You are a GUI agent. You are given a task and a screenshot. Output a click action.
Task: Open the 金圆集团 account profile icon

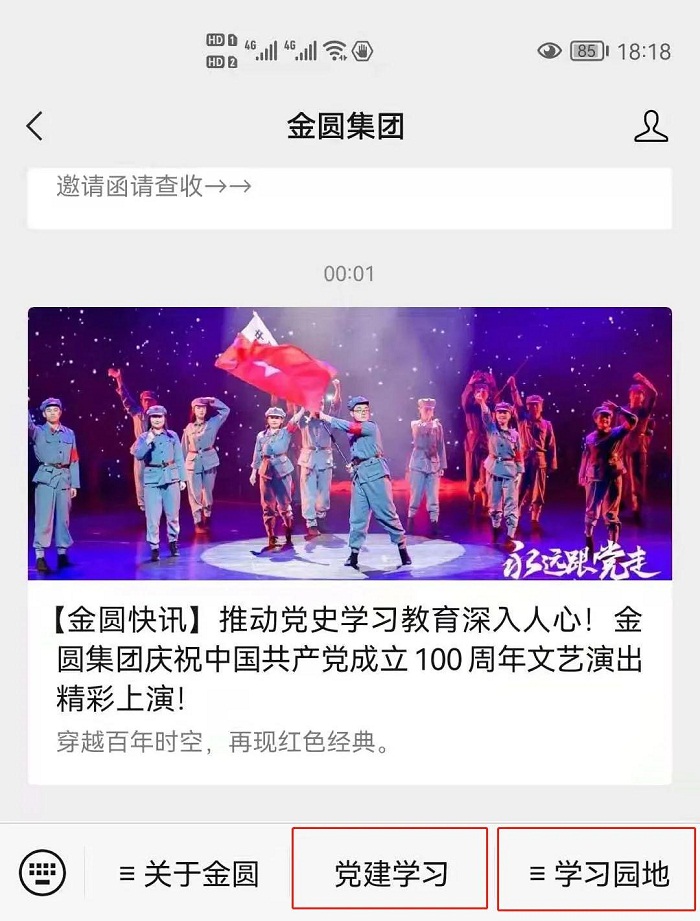[651, 127]
